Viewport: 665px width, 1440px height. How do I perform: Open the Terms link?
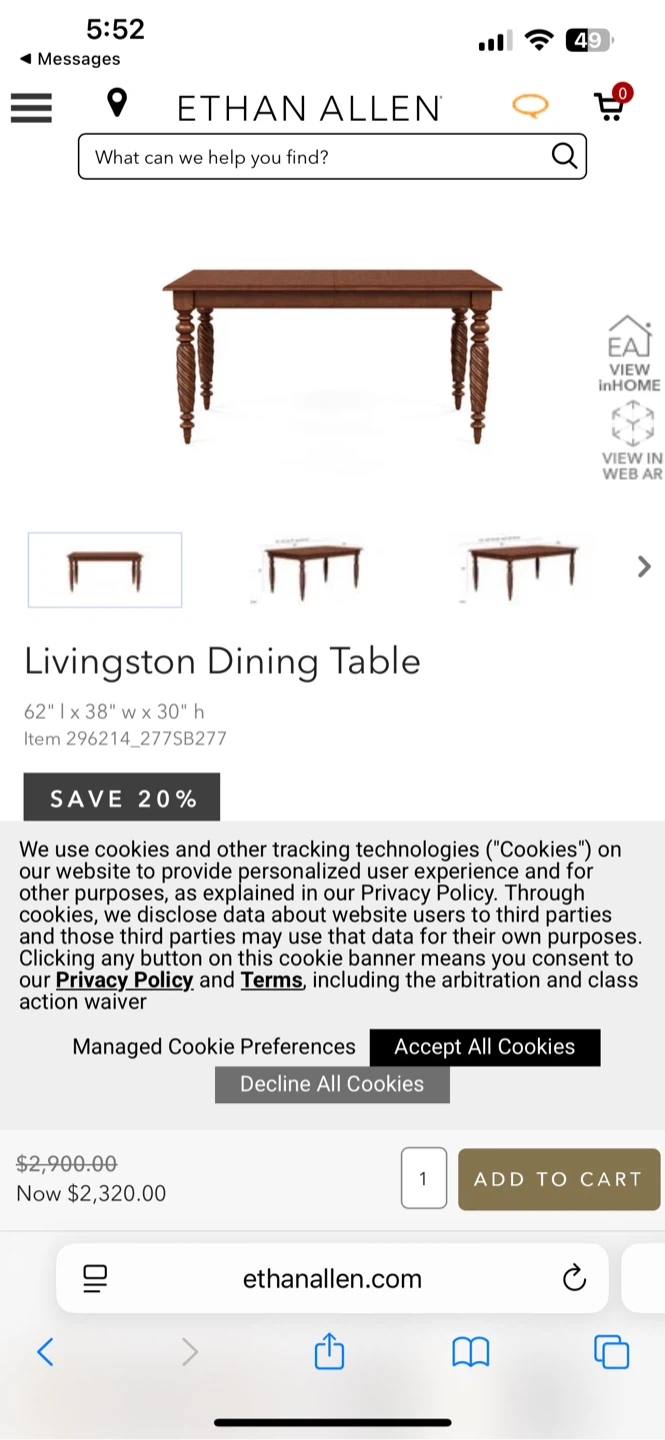coord(271,980)
